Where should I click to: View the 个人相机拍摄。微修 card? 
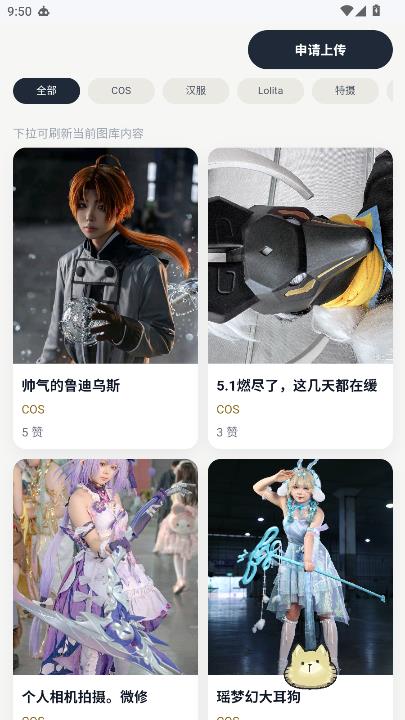(106, 589)
